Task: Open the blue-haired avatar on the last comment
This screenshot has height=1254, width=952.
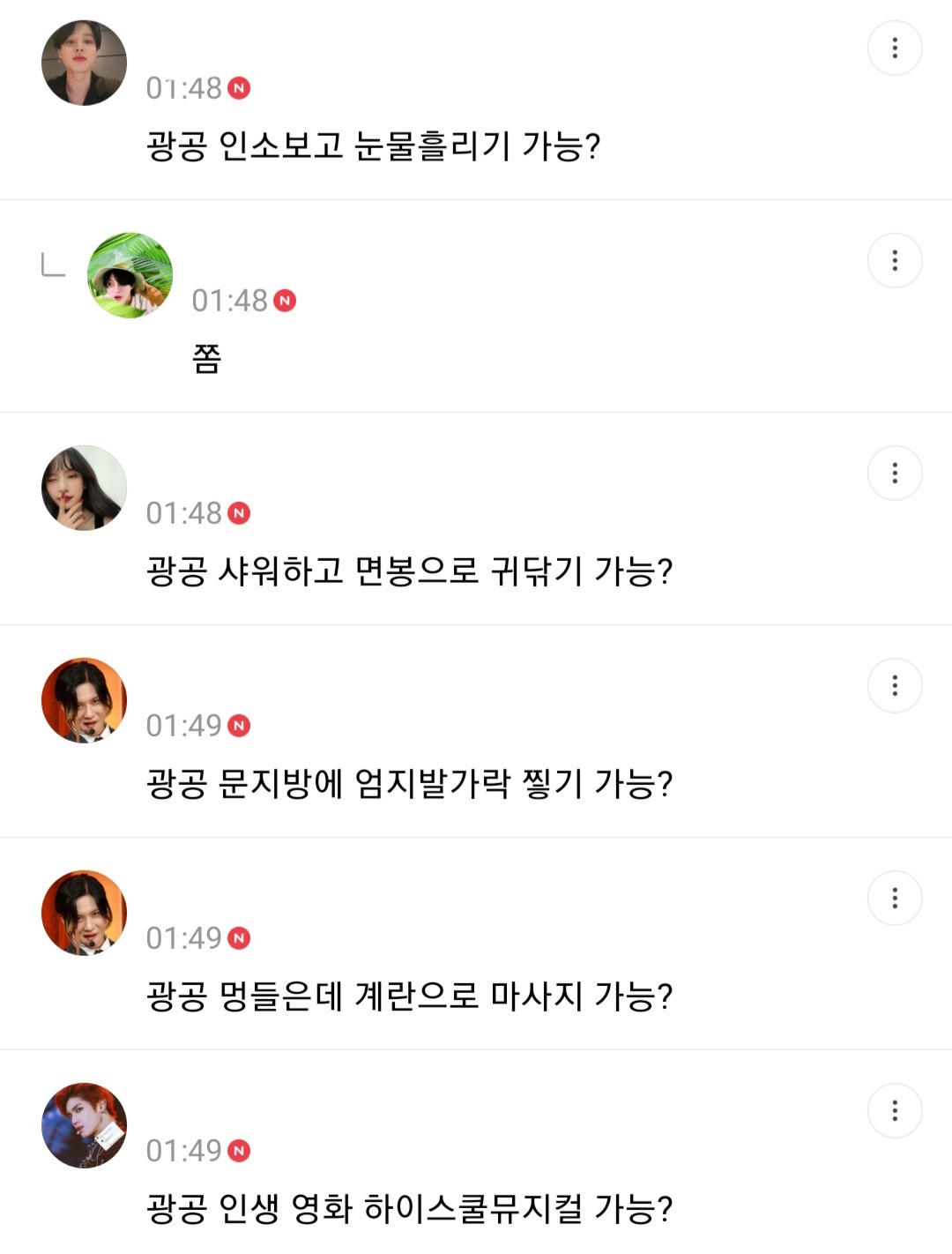Action: (x=84, y=1126)
